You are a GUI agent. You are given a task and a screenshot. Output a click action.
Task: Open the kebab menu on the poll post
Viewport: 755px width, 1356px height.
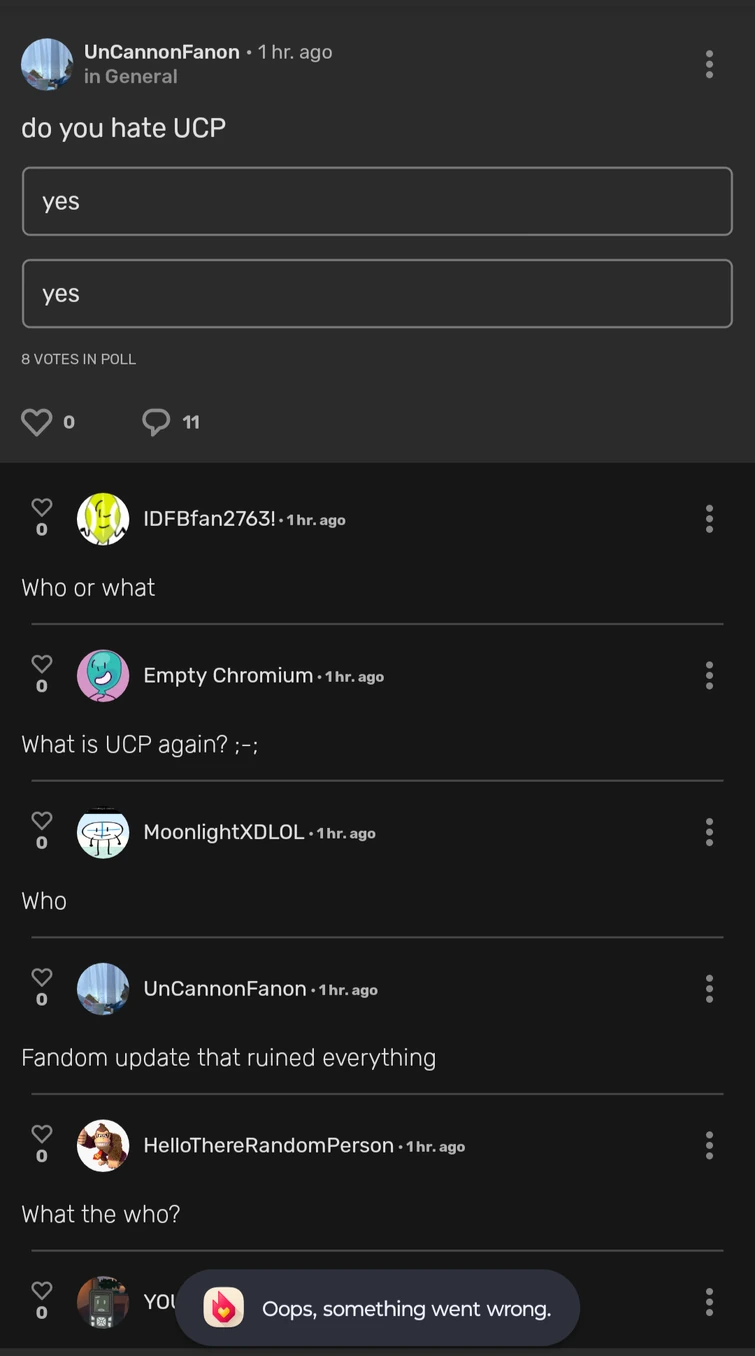pyautogui.click(x=709, y=64)
